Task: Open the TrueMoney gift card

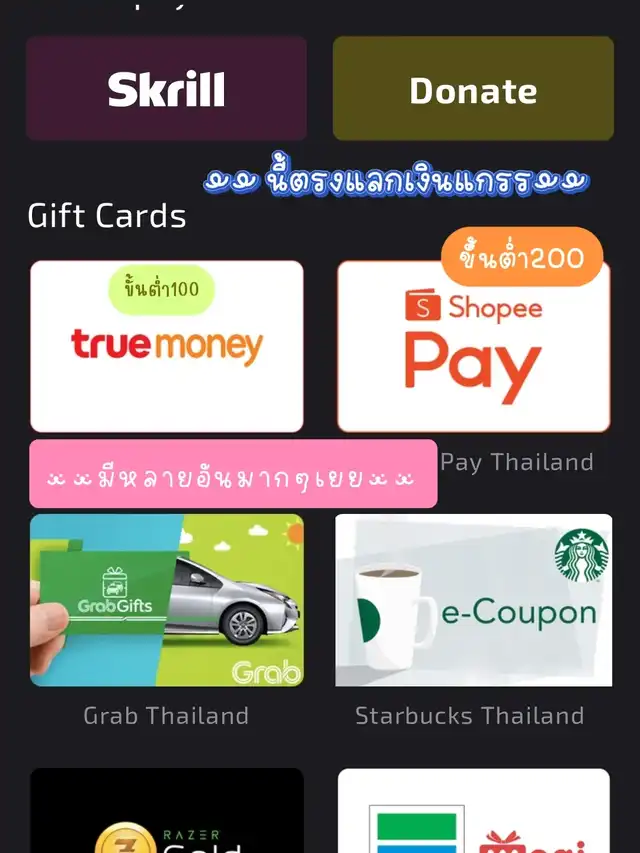Action: 166,346
